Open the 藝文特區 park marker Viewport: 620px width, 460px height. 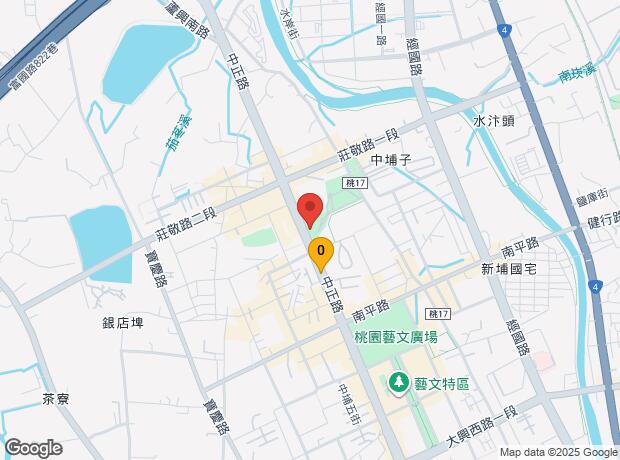click(x=399, y=383)
